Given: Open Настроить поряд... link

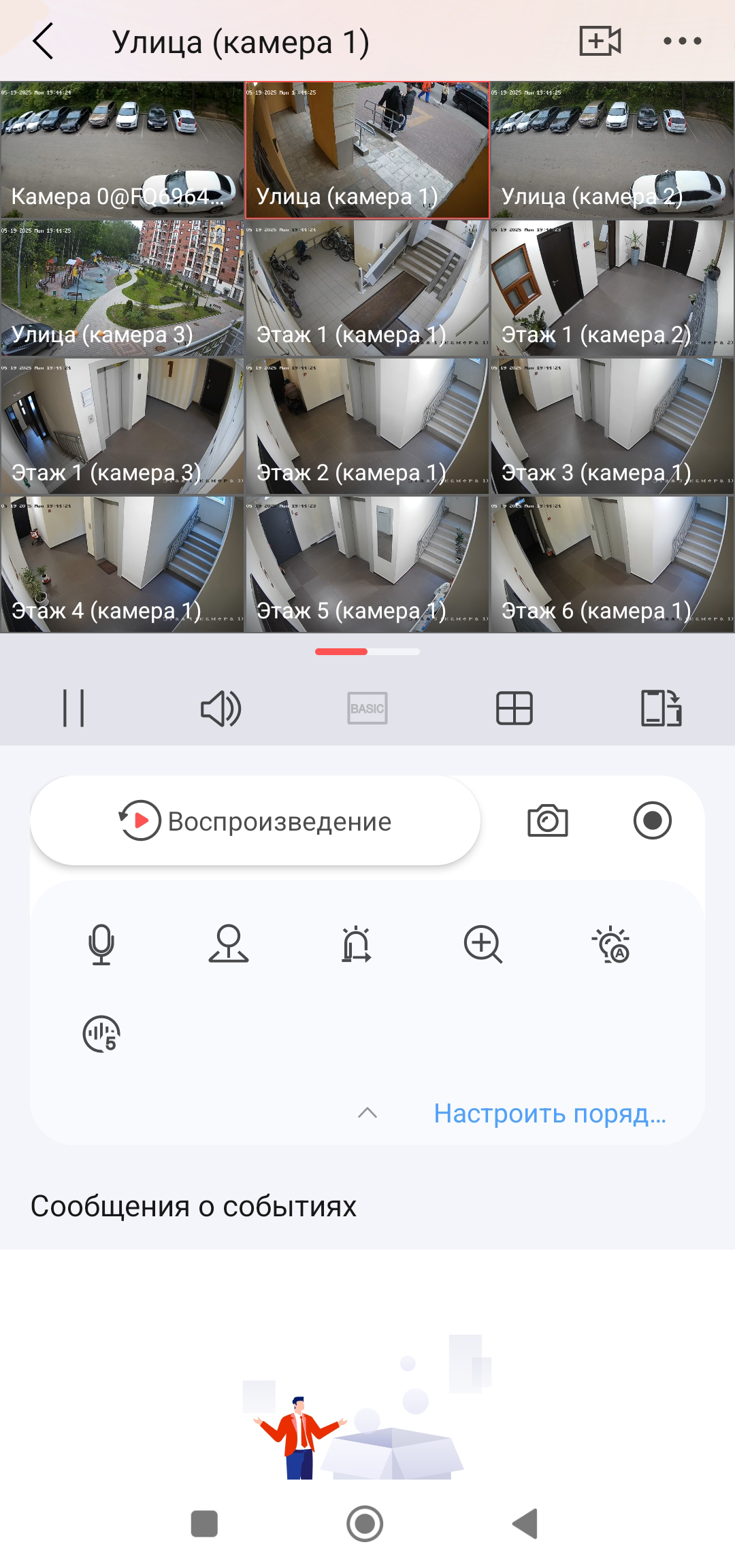Looking at the screenshot, I should pos(550,1113).
